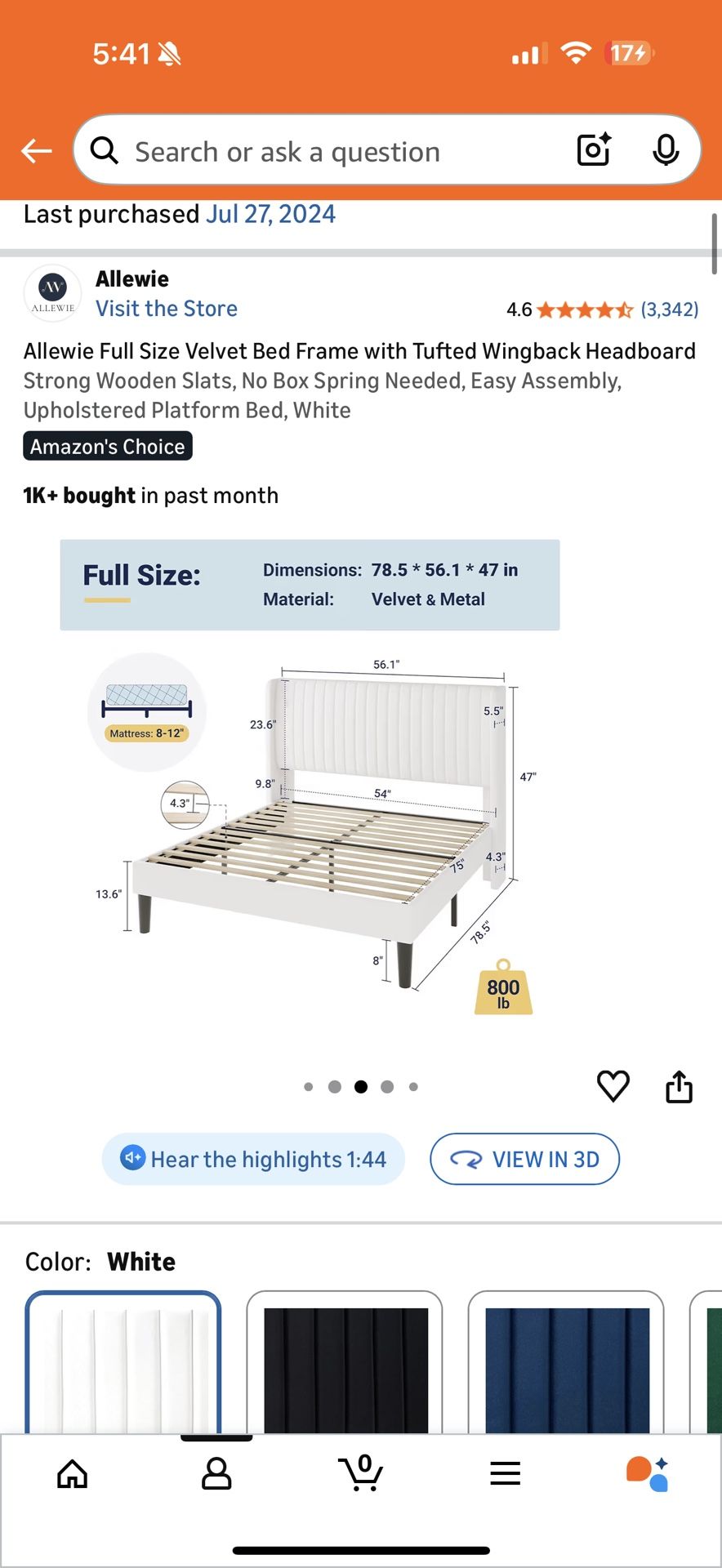The image size is (722, 1568).
Task: Tap the search or ask a question field
Action: (327, 151)
